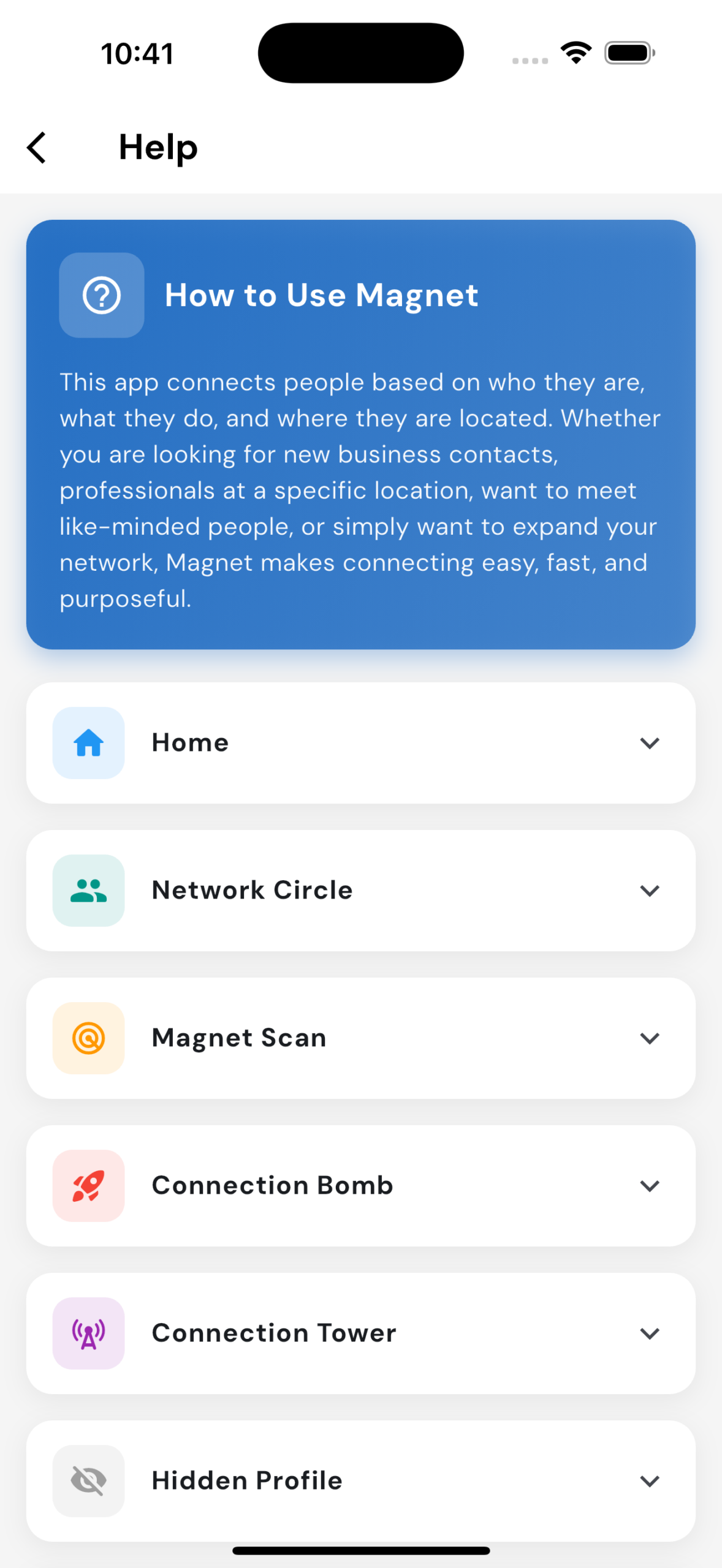This screenshot has width=722, height=1568.
Task: Expand the Home help section
Action: click(x=360, y=742)
